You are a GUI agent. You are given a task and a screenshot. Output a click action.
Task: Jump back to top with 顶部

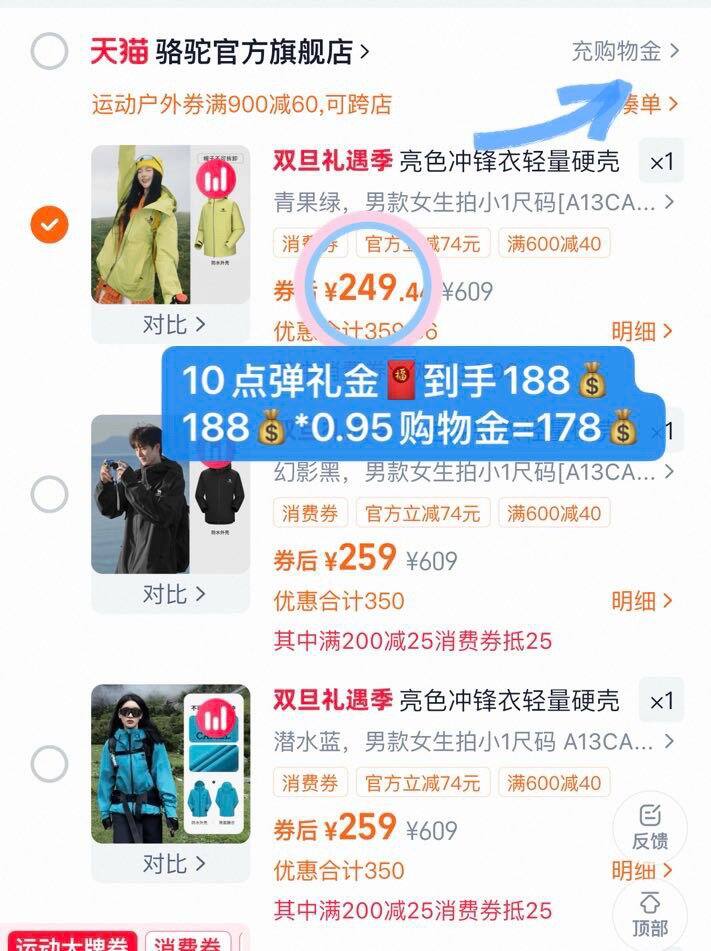649,915
